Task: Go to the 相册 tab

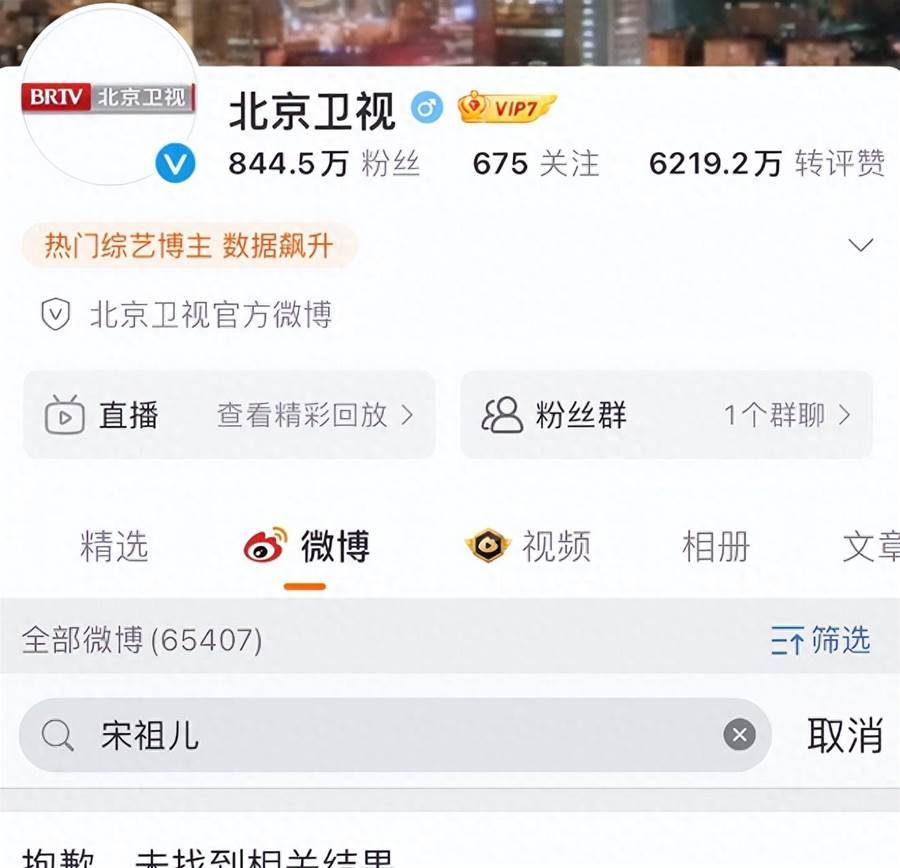Action: 715,546
